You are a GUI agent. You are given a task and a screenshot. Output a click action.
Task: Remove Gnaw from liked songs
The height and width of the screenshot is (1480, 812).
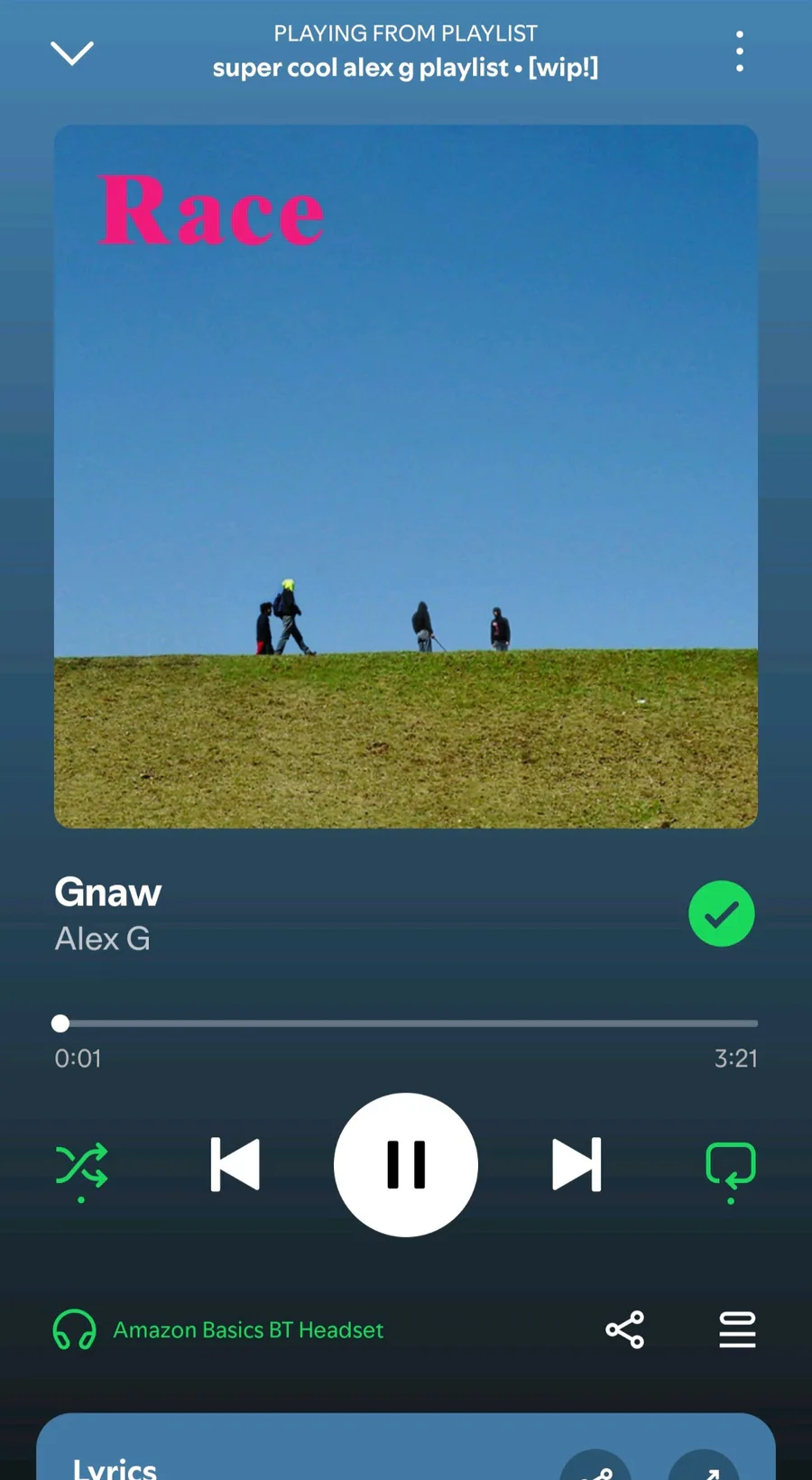[x=721, y=913]
